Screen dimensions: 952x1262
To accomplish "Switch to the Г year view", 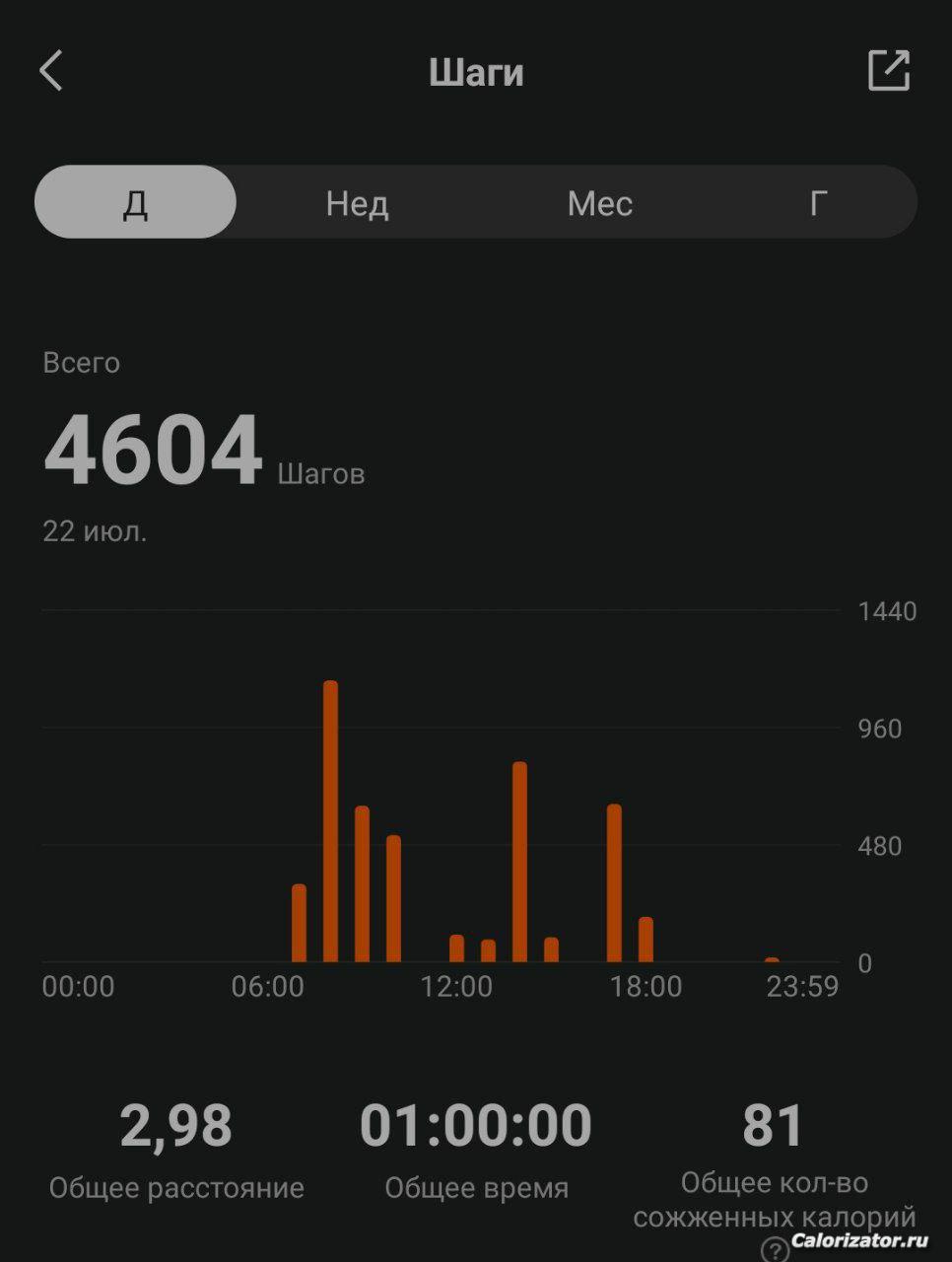I will pos(817,203).
